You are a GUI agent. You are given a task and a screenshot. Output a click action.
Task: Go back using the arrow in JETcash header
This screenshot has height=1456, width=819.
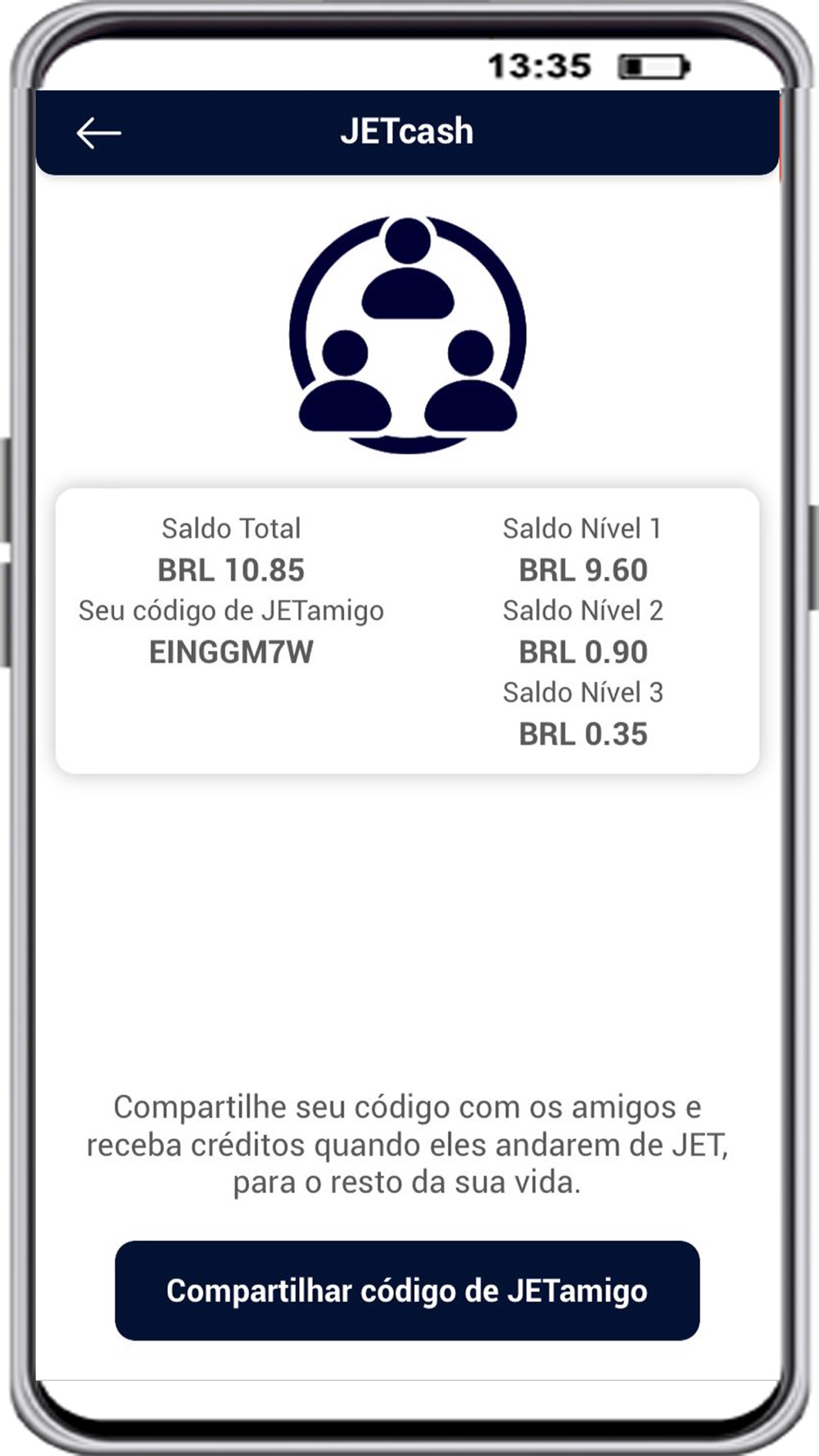99,133
